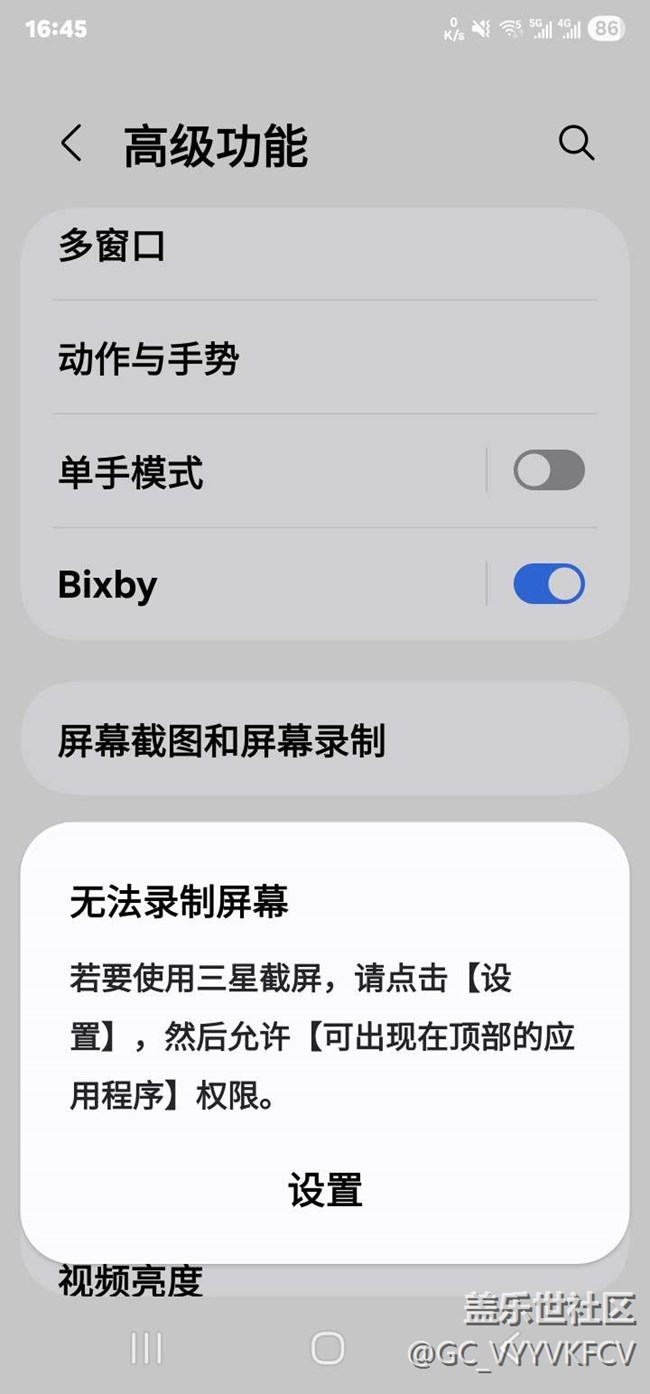Disable the Bixby switch
650x1394 pixels.
coord(548,584)
